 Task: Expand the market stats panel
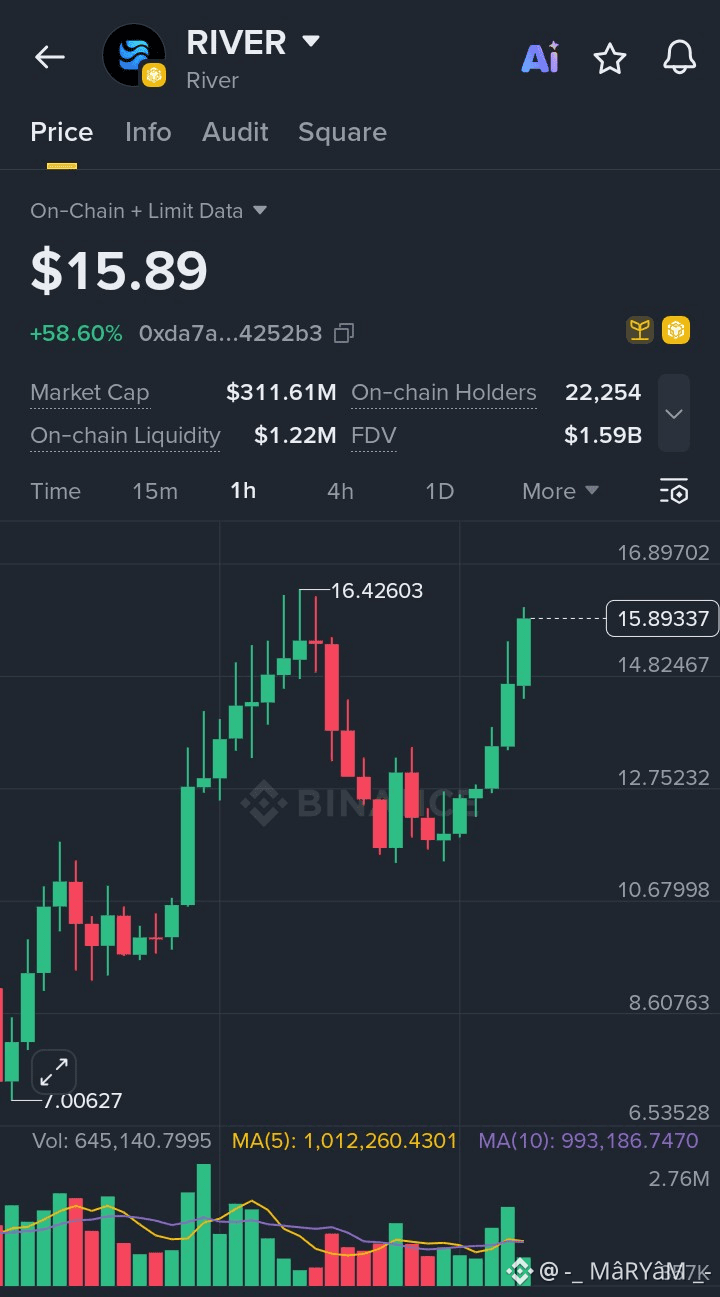(x=674, y=413)
